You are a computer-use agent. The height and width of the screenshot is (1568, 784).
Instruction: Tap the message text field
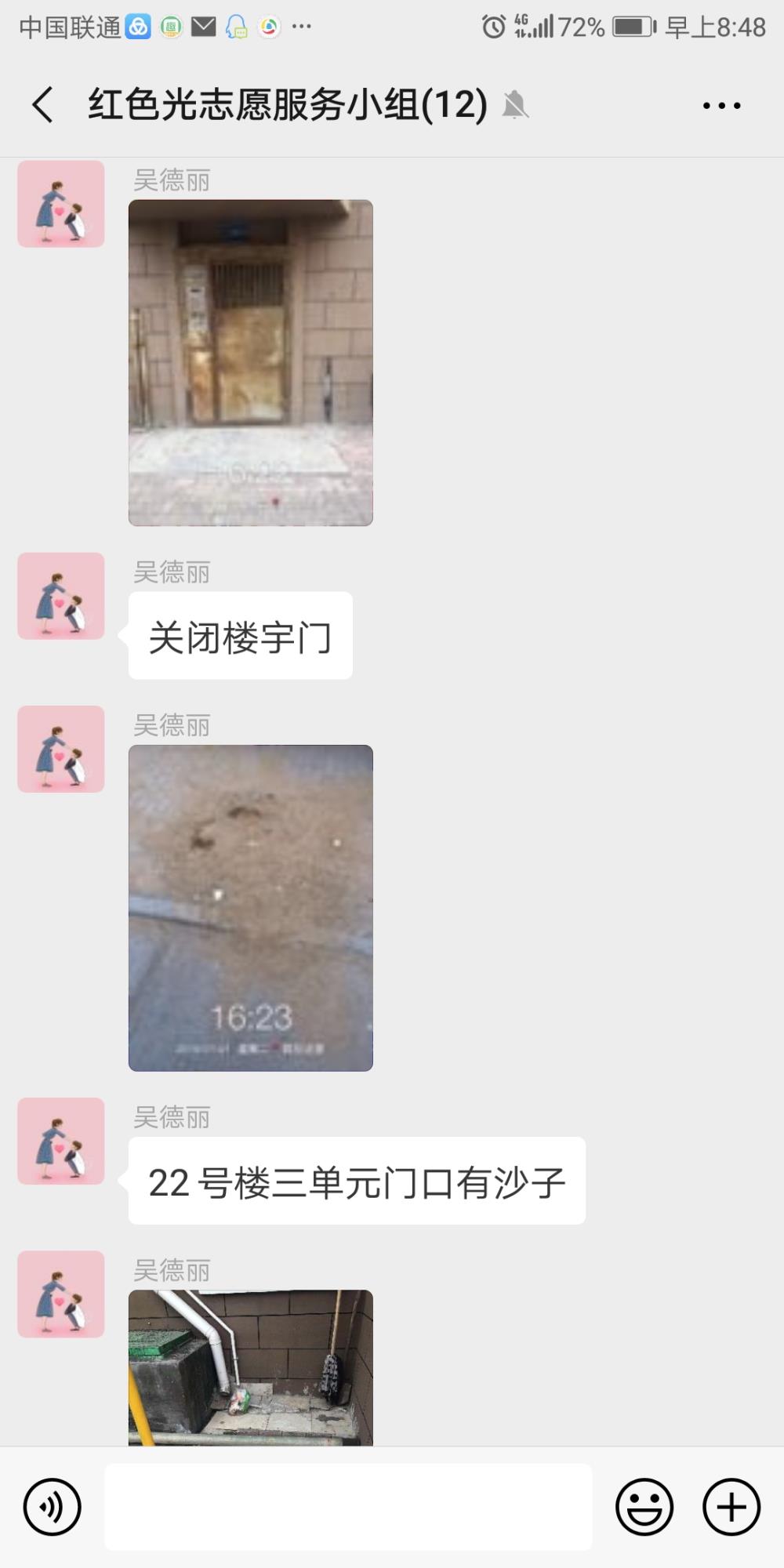[x=348, y=1507]
